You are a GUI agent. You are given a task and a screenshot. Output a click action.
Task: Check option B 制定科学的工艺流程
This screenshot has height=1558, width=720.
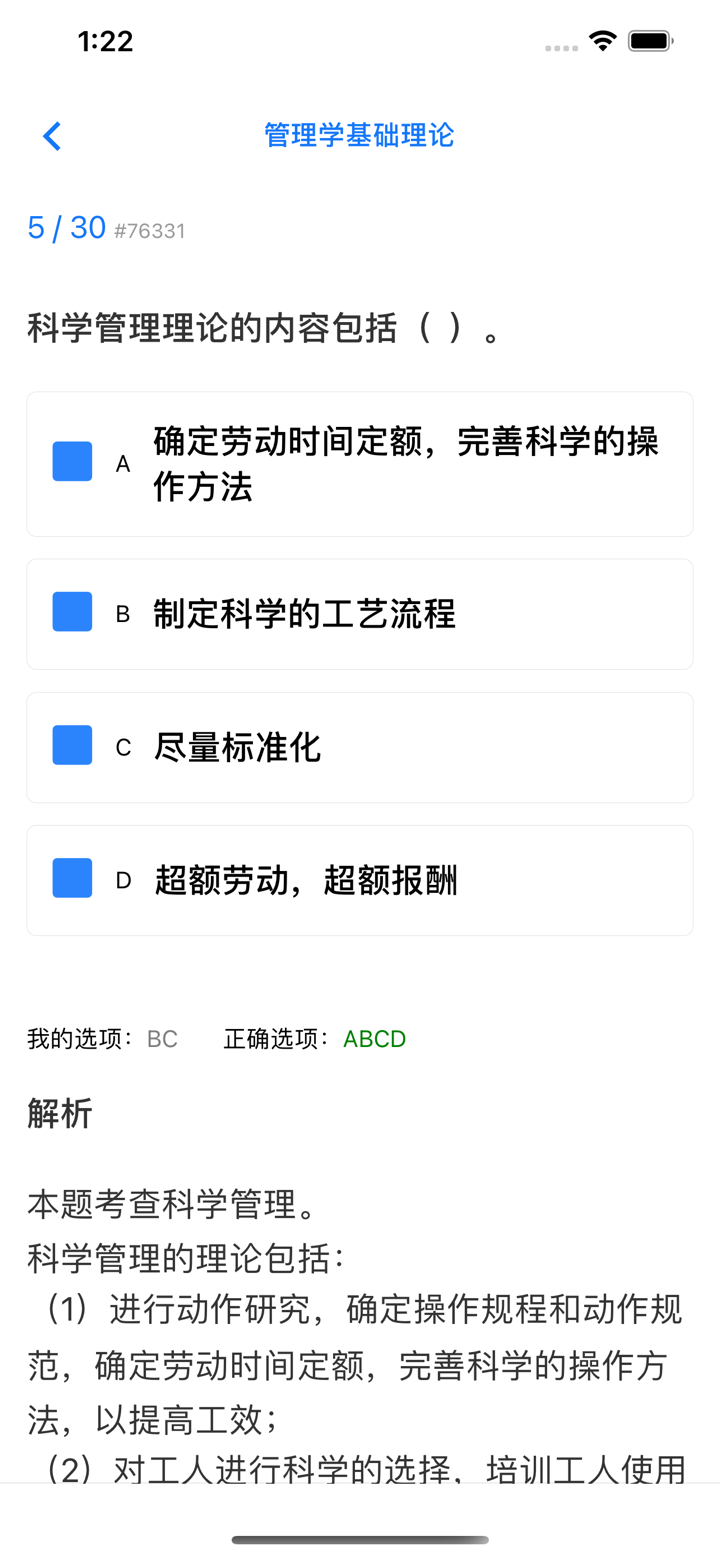[x=71, y=611]
